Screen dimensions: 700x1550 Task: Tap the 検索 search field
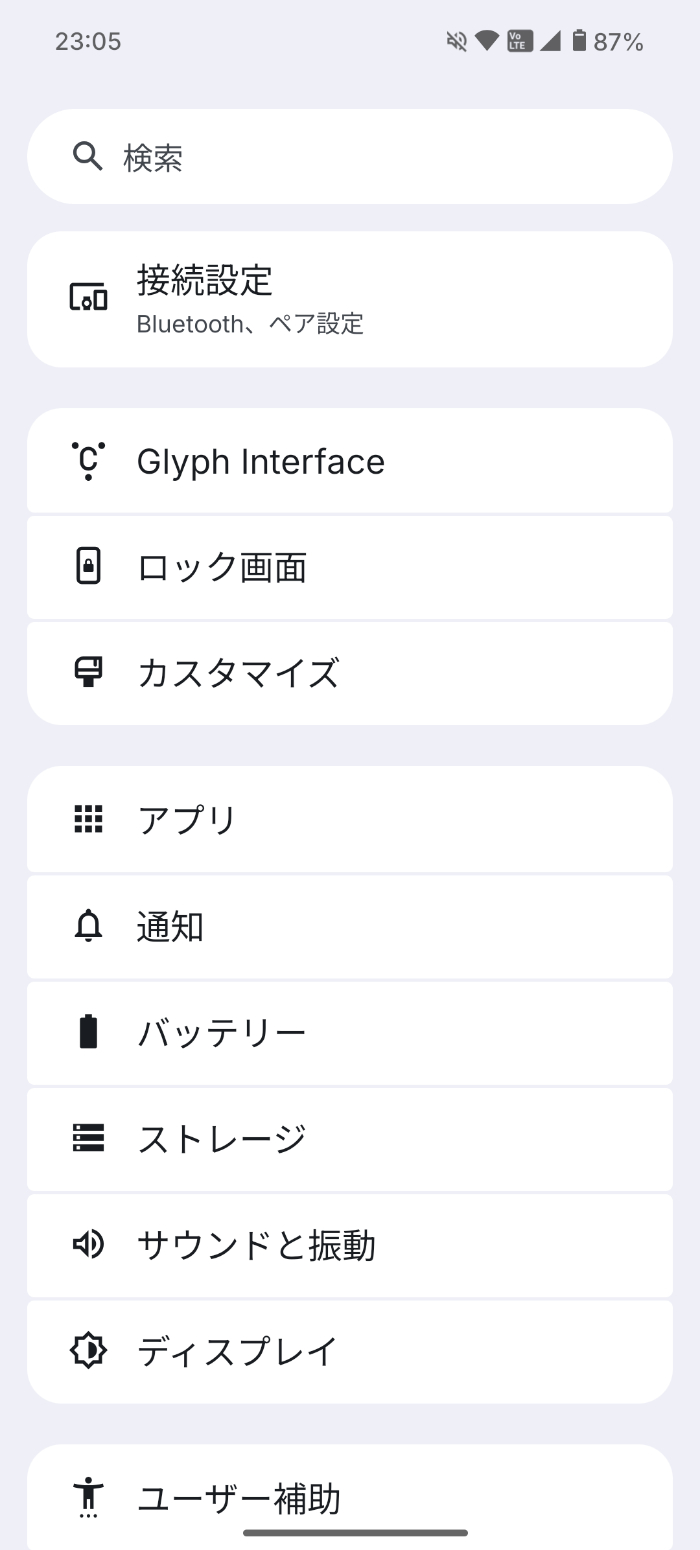(x=350, y=157)
